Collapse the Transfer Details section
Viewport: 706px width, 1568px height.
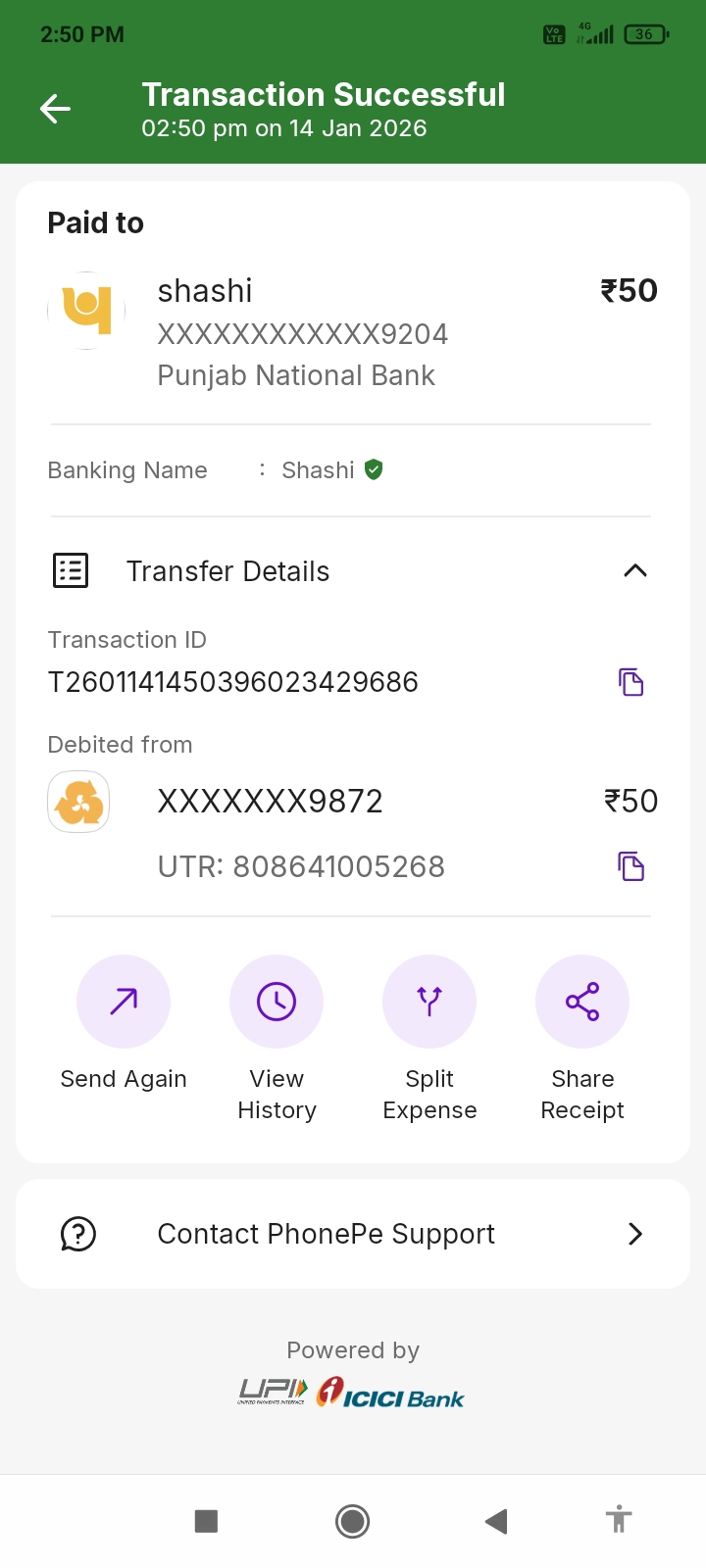point(635,570)
